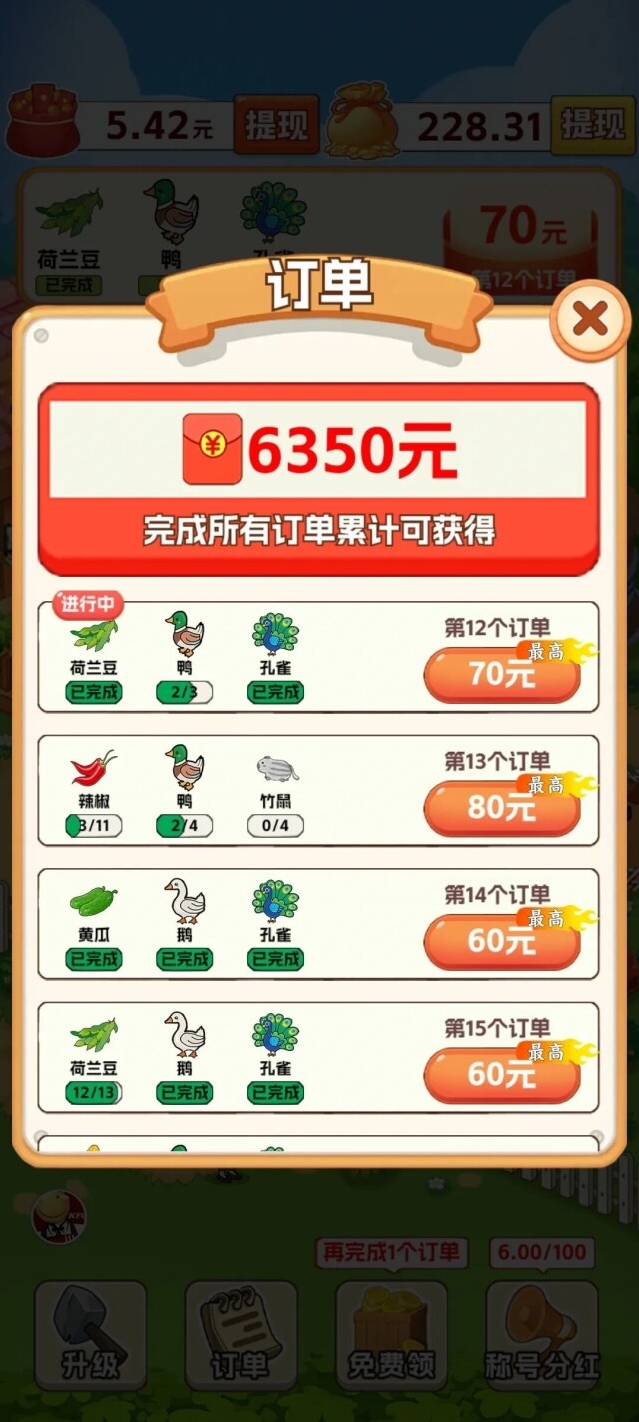Tap the 80元 reward for the 13th order
Screen dimensions: 639x1422
[501, 808]
